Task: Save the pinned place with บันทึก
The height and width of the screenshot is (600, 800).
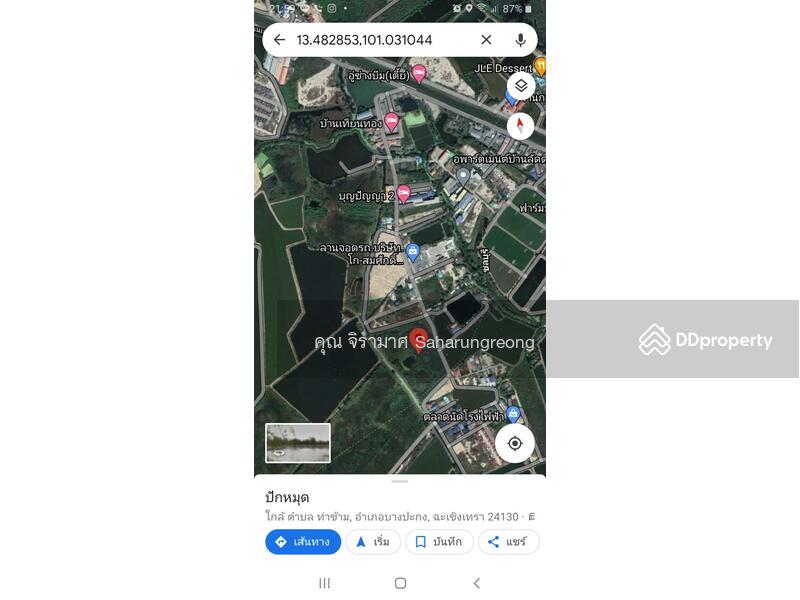Action: coord(438,542)
